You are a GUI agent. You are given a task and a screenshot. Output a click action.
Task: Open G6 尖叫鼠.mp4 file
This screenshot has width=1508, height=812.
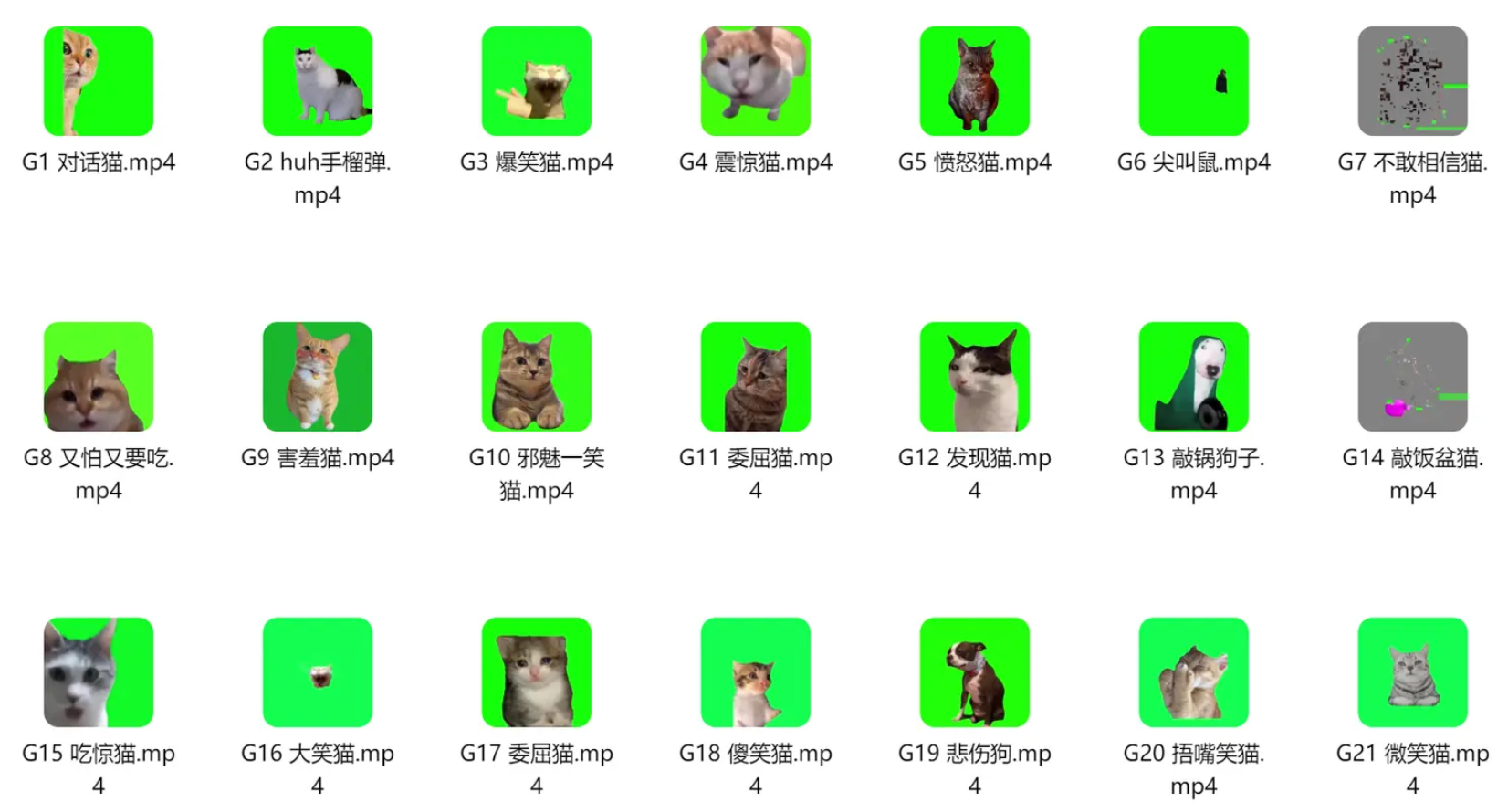(1194, 81)
